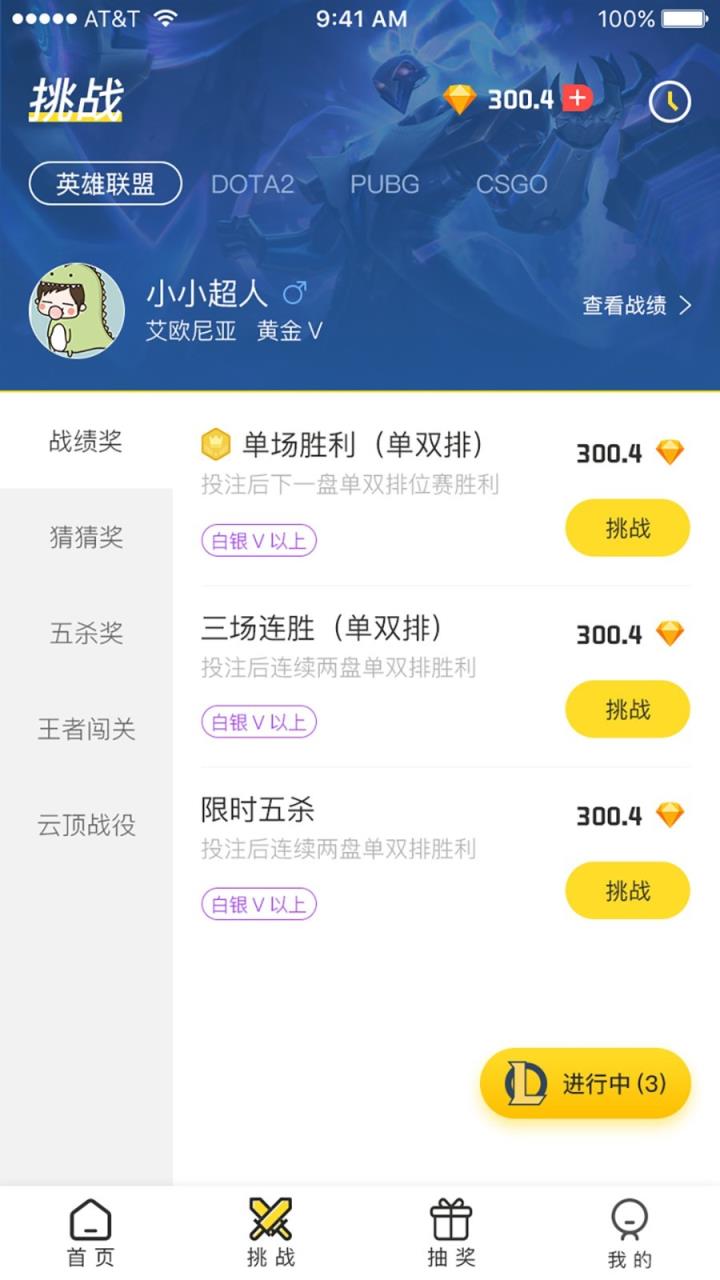Open the 云顶战役 section
The width and height of the screenshot is (720, 1280).
point(88,826)
